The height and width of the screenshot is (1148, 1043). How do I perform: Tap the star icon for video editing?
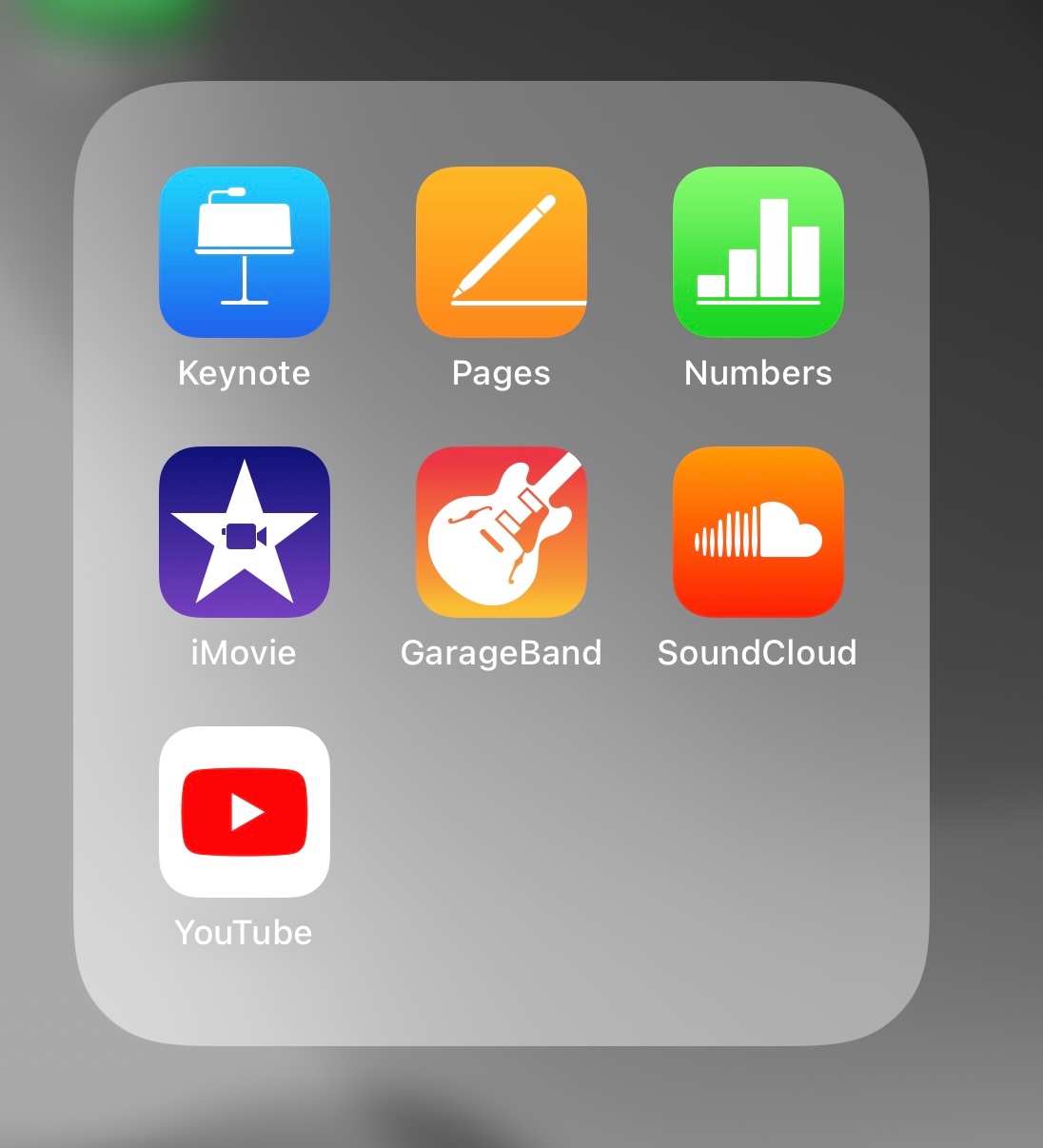coord(244,533)
